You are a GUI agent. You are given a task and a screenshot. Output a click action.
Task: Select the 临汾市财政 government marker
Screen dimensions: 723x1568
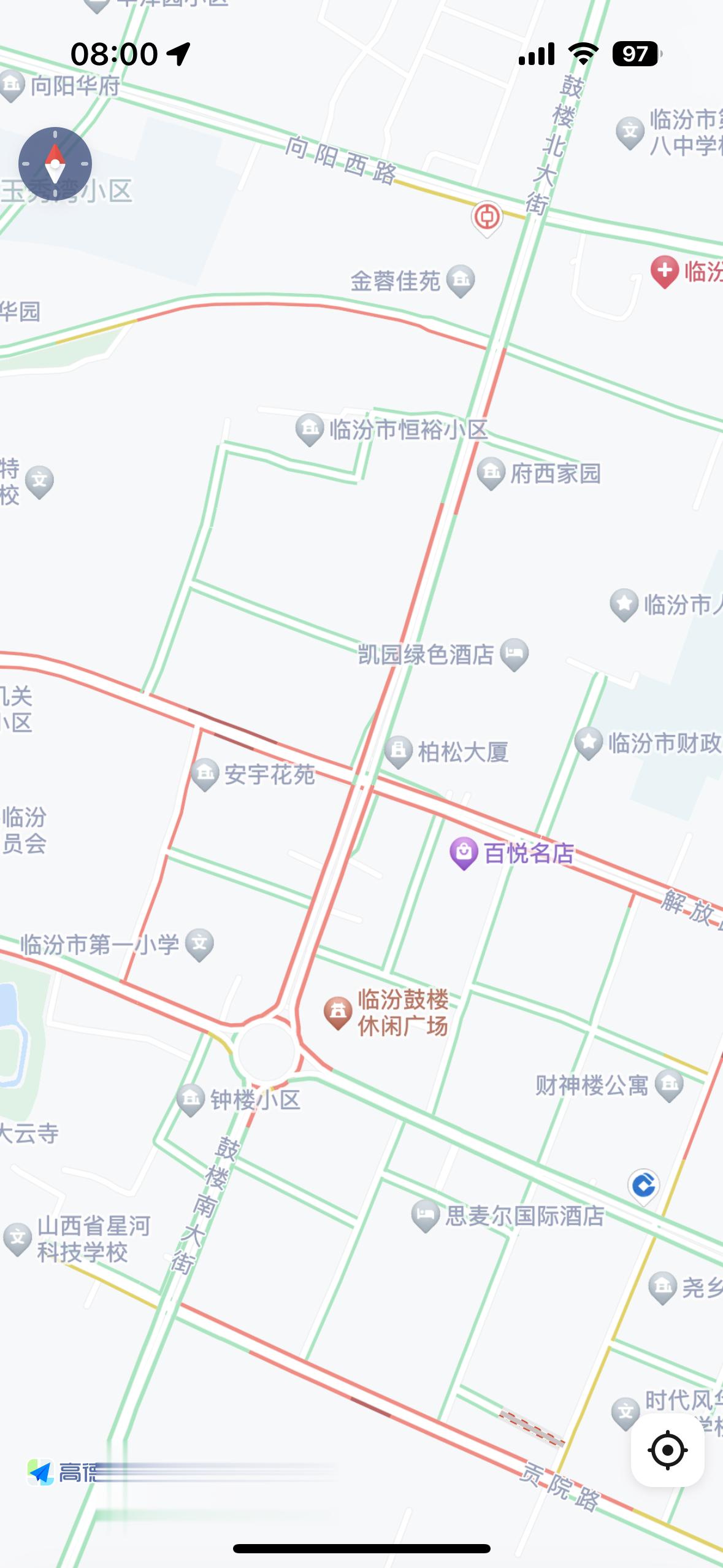pyautogui.click(x=589, y=742)
